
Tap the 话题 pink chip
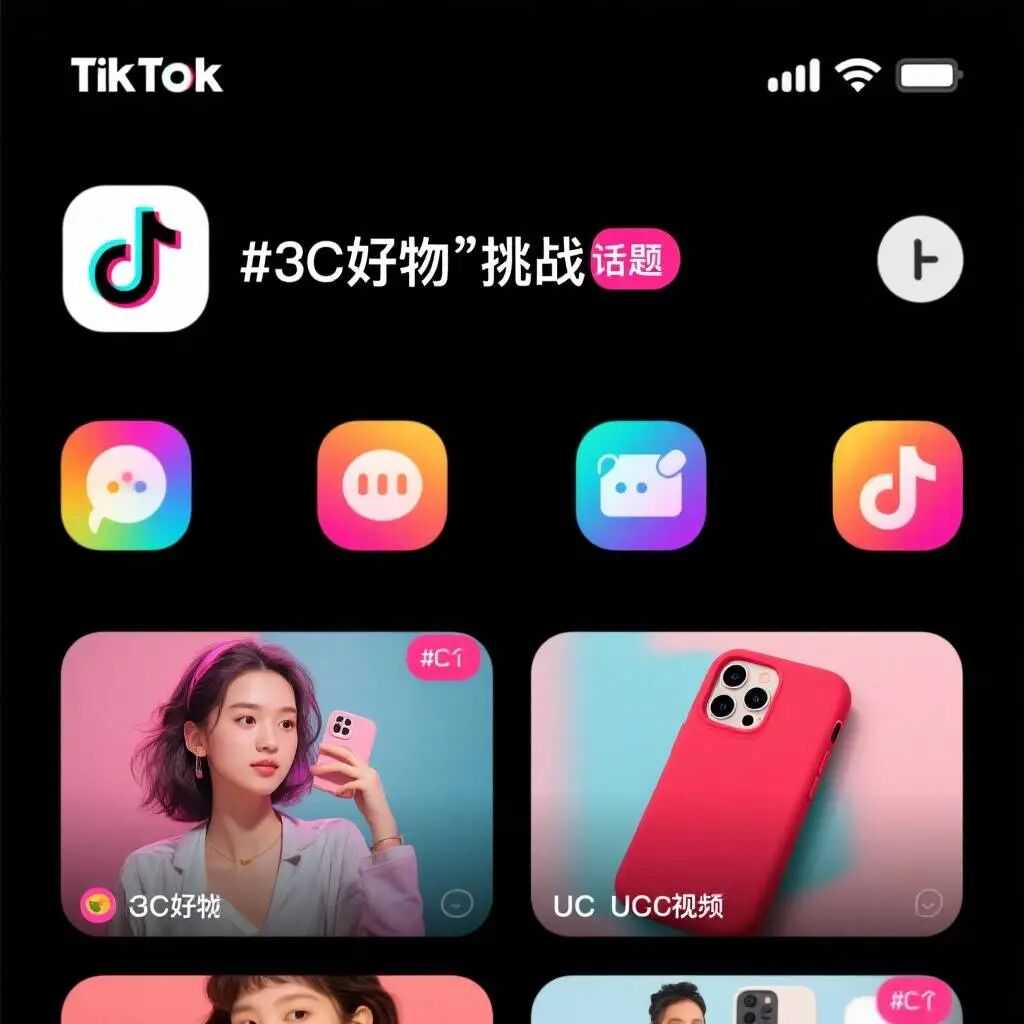(x=635, y=260)
